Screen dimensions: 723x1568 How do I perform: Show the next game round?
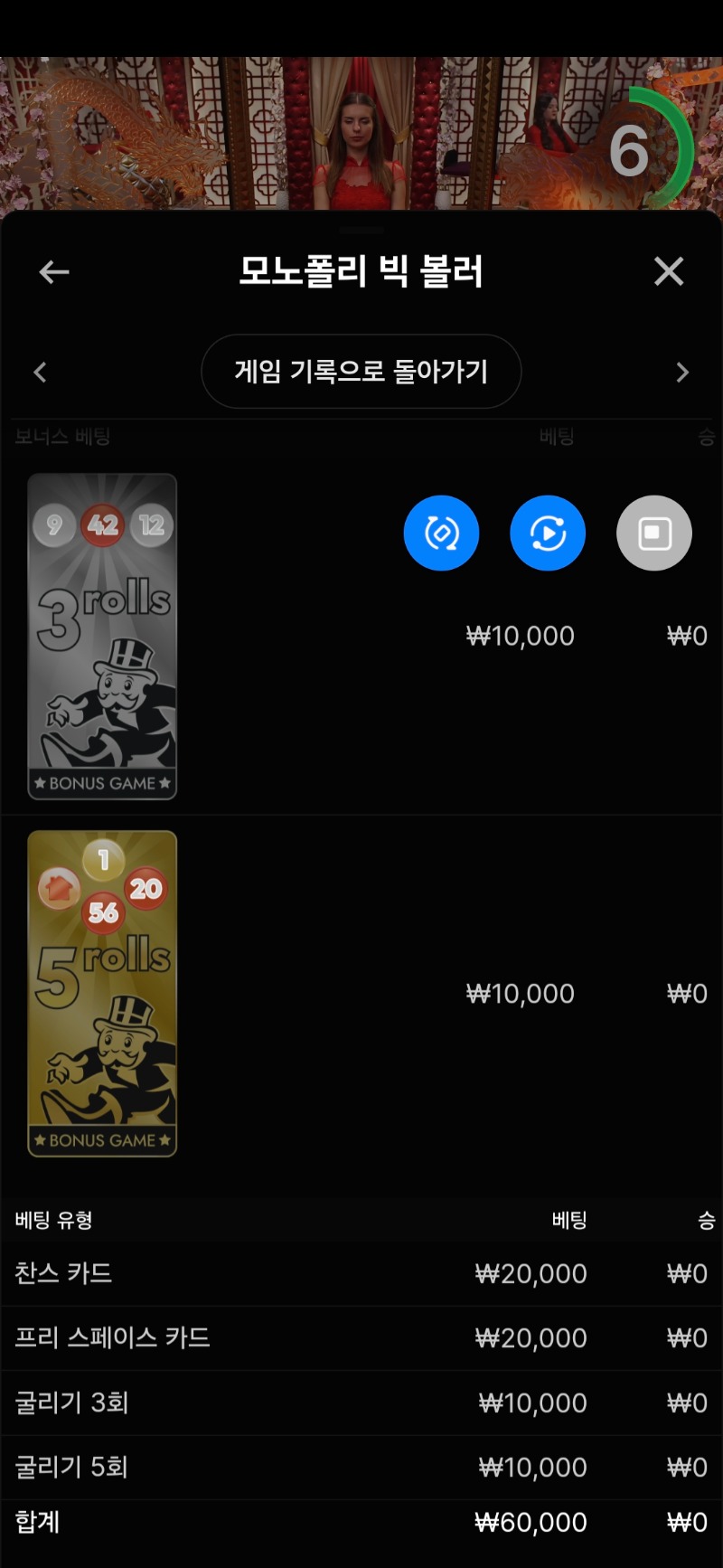pos(682,372)
